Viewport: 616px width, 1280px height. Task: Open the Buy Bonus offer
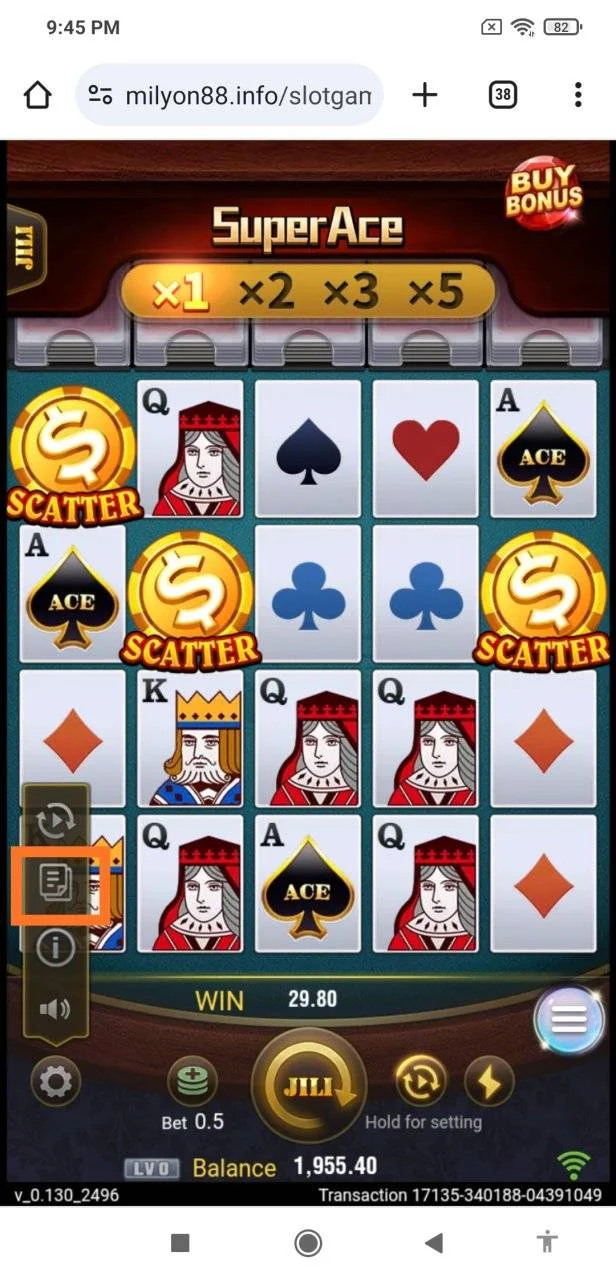pos(543,193)
